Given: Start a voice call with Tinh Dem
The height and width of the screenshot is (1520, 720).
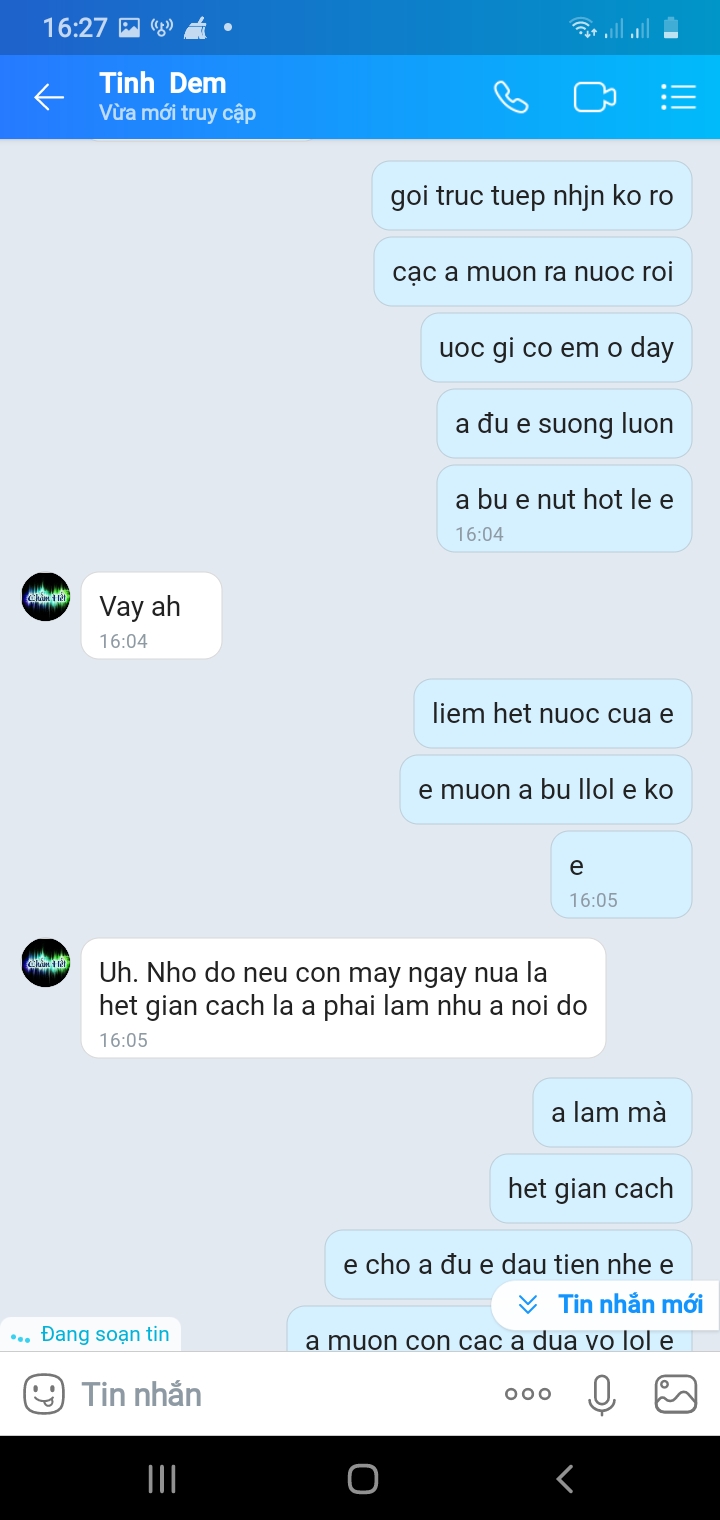Looking at the screenshot, I should (511, 97).
